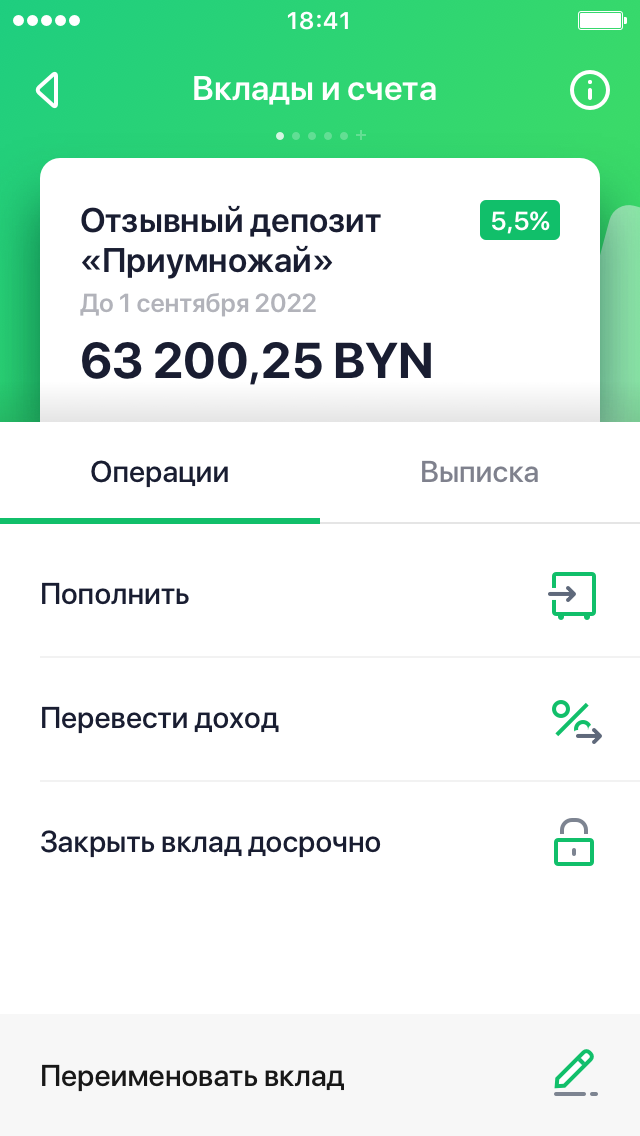
Task: Select Пополнить to top up the deposit
Action: (x=318, y=595)
